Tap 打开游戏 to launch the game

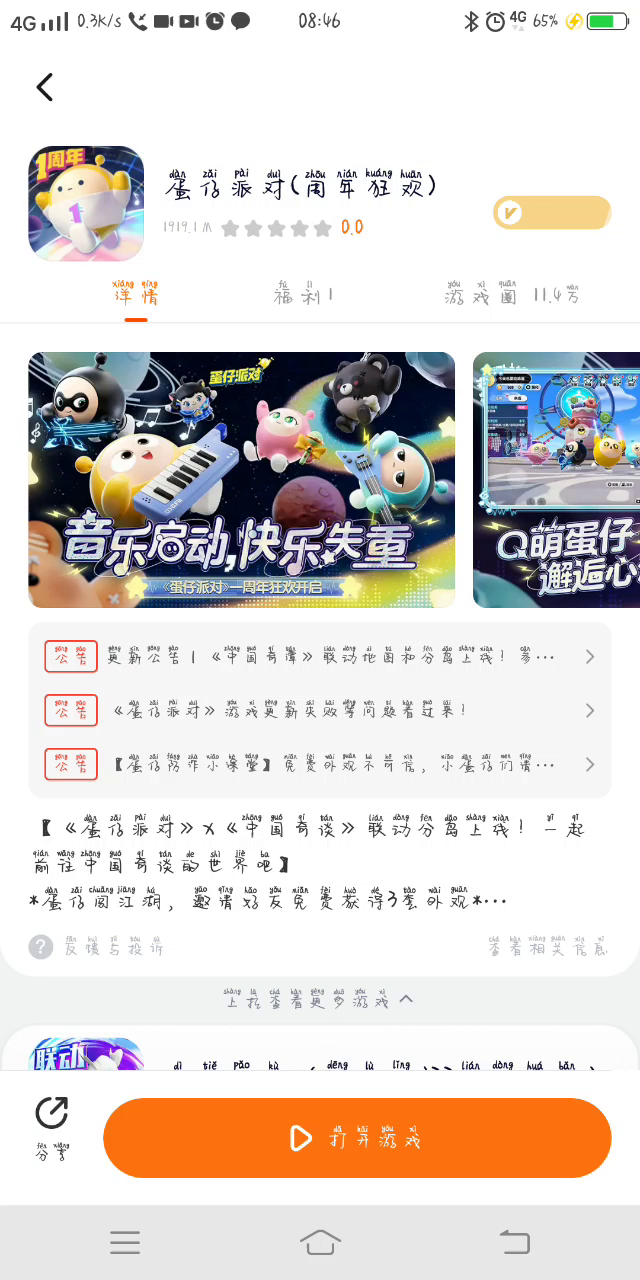click(357, 1138)
